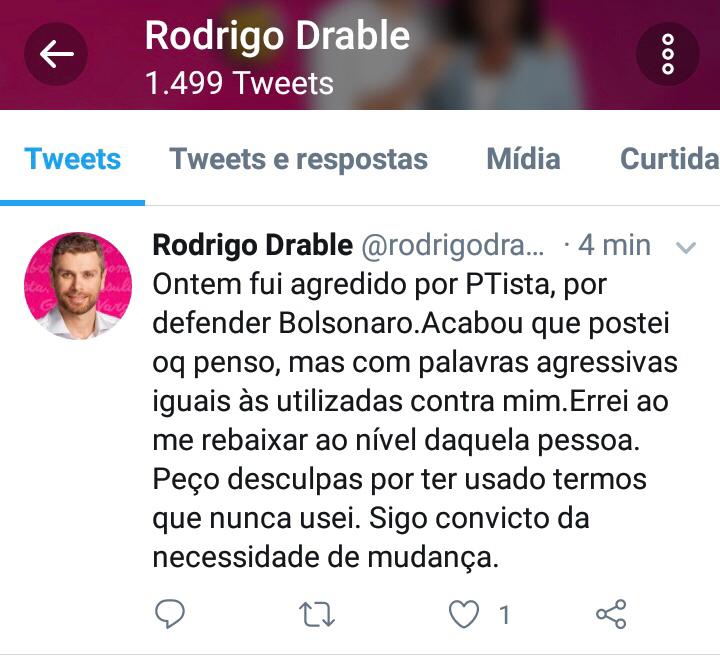The image size is (720, 664).
Task: Reply to Rodrigo Drable's tweet
Action: point(172,614)
